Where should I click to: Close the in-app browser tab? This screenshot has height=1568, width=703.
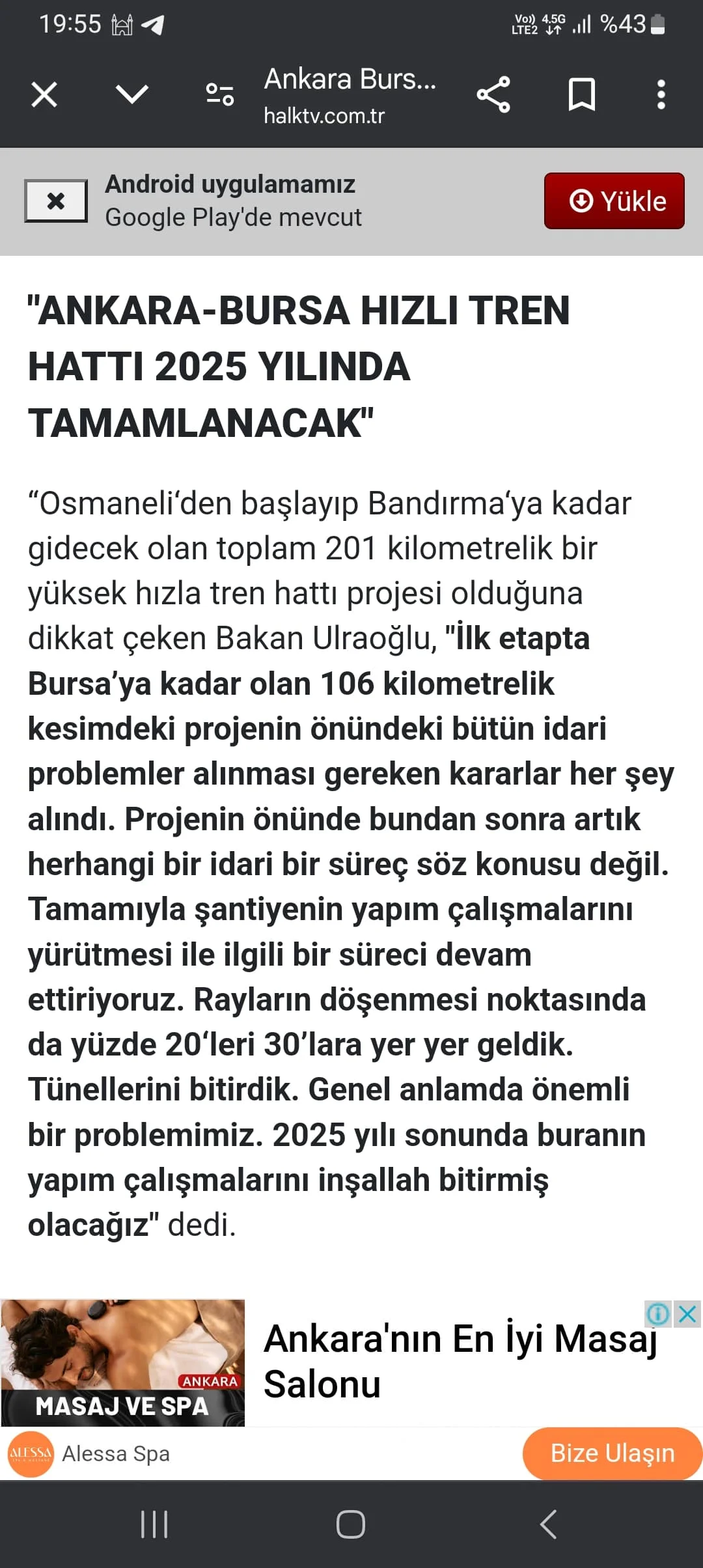(x=44, y=95)
